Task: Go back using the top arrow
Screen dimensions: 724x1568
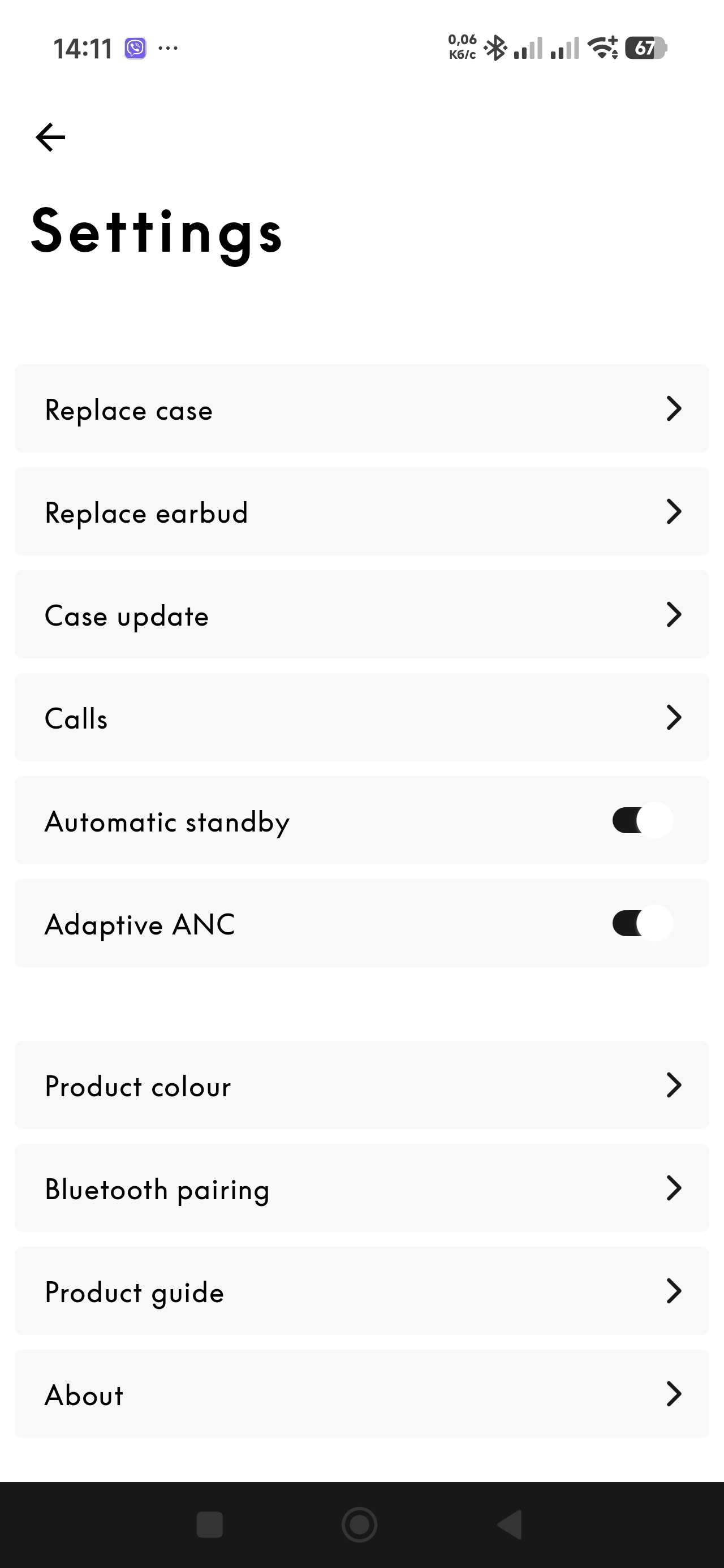Action: point(50,137)
